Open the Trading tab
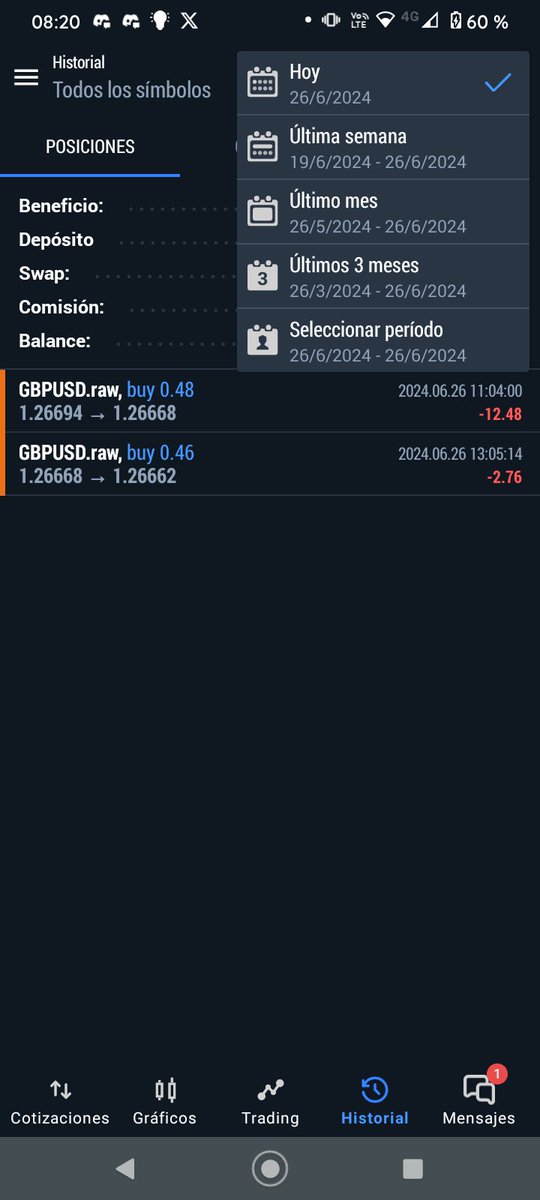 (x=270, y=1101)
